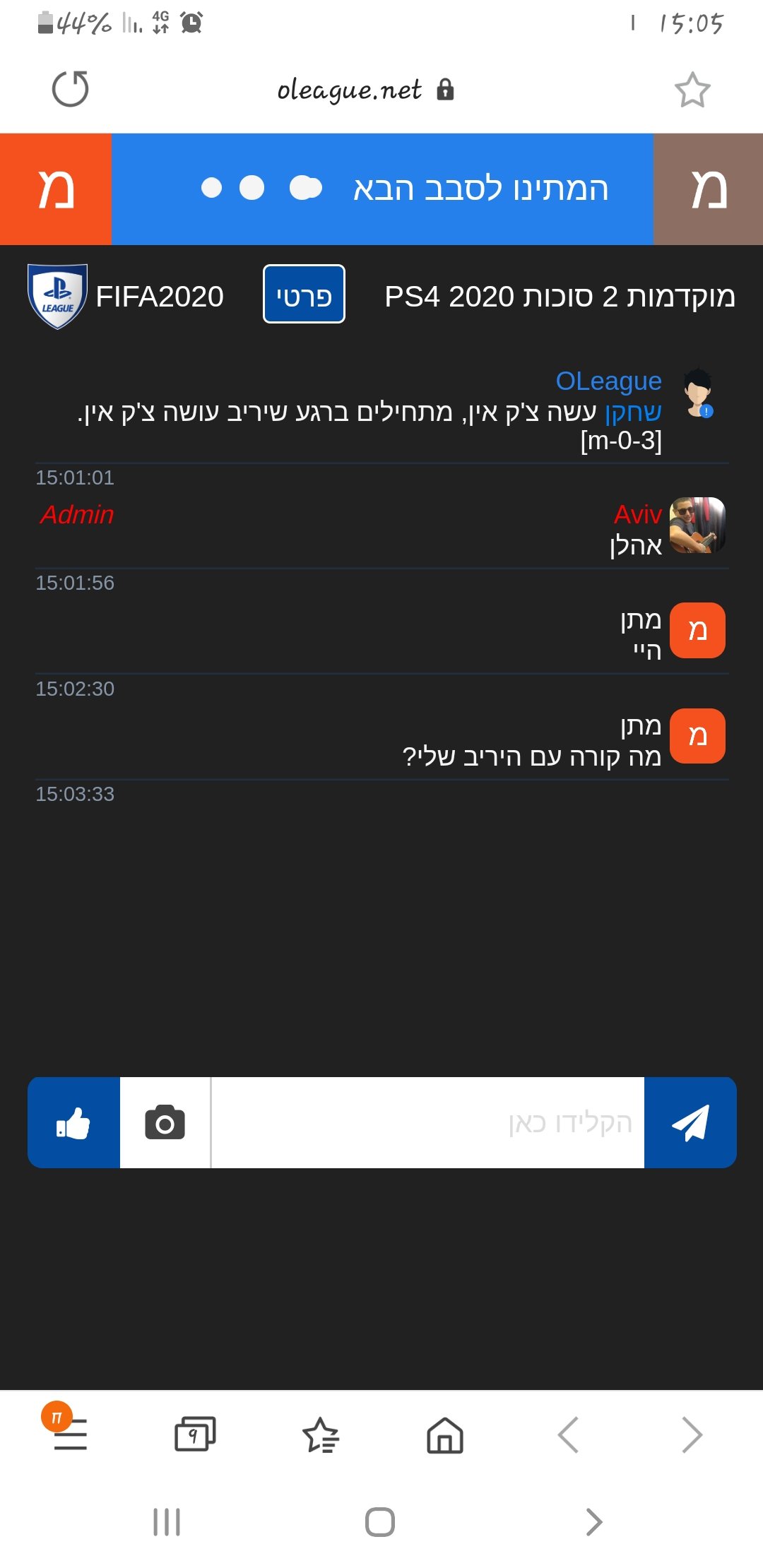Focus the הקלידו כאן message field
The image size is (763, 1568).
click(427, 1122)
